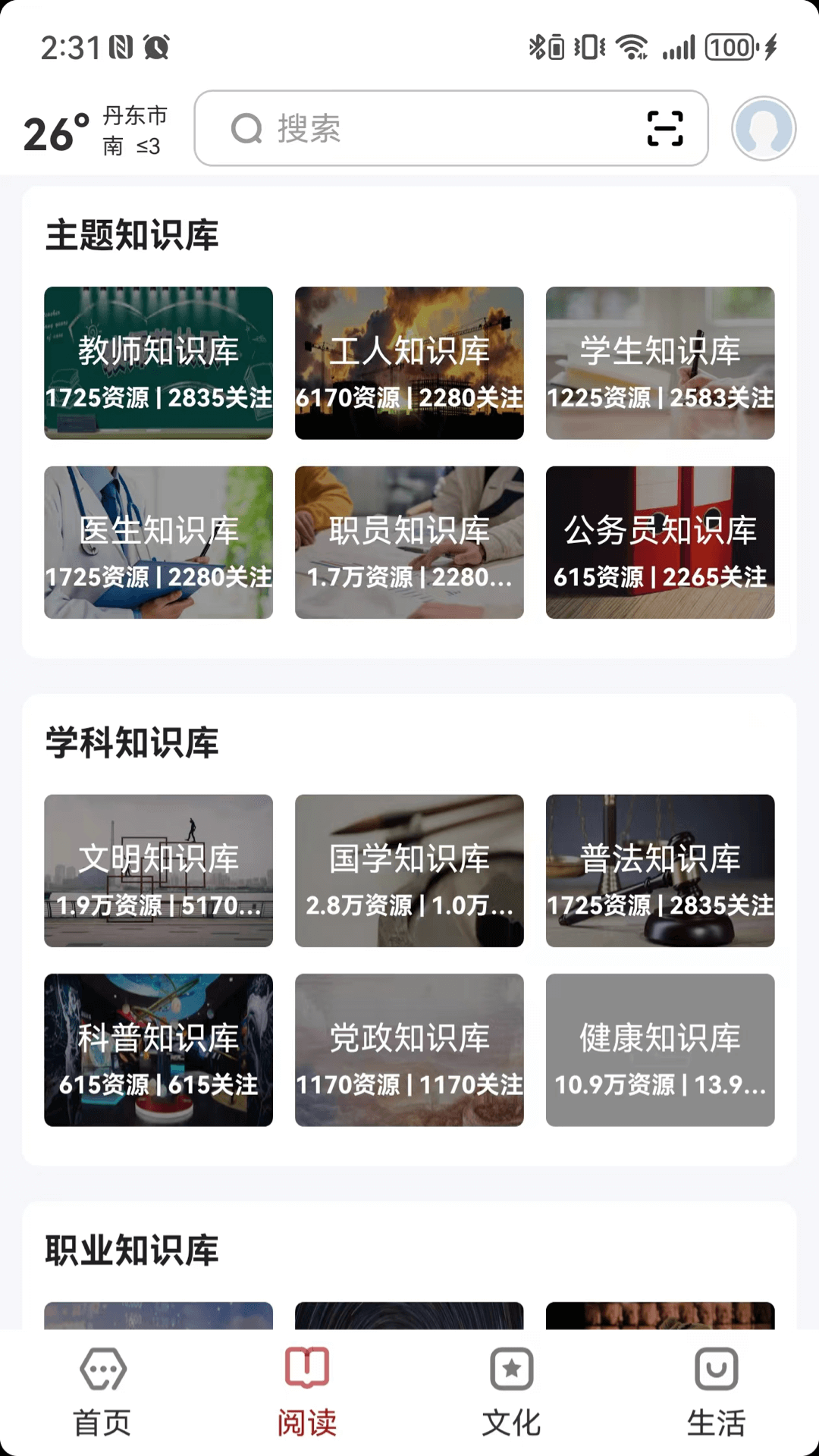View the 医生知识库 knowledge base
Viewport: 819px width, 1456px height.
click(158, 542)
